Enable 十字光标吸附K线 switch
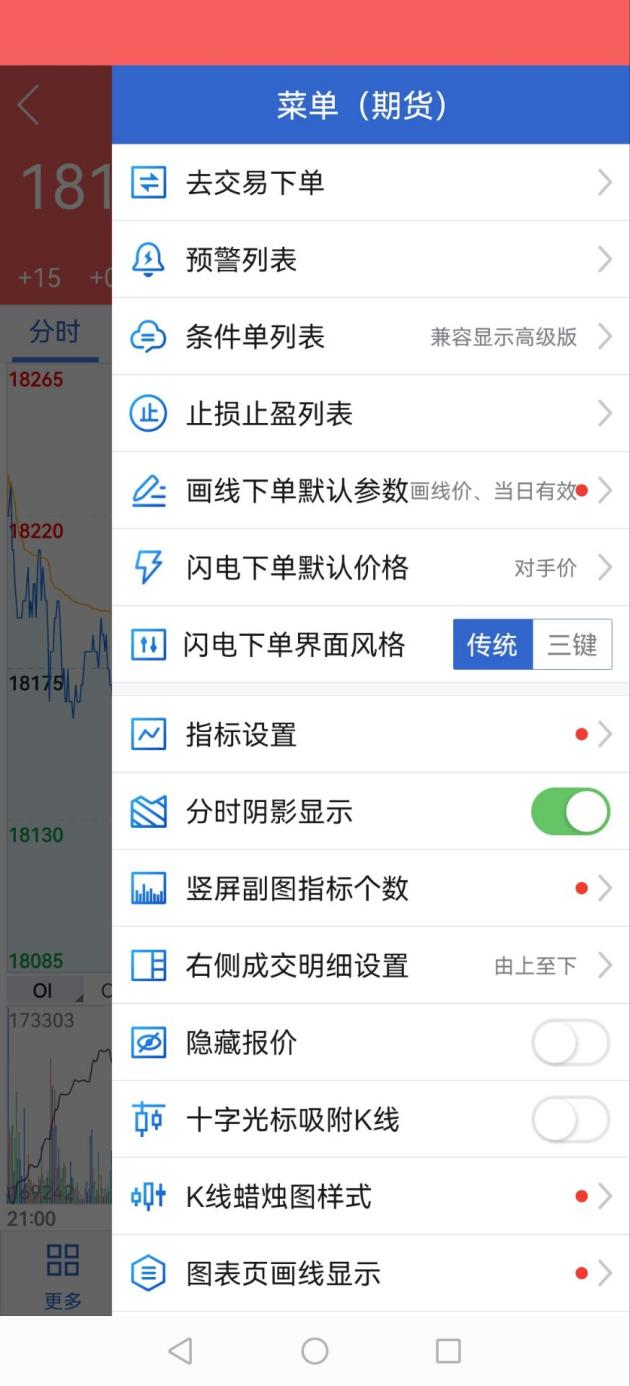The image size is (630, 1386). 570,1120
